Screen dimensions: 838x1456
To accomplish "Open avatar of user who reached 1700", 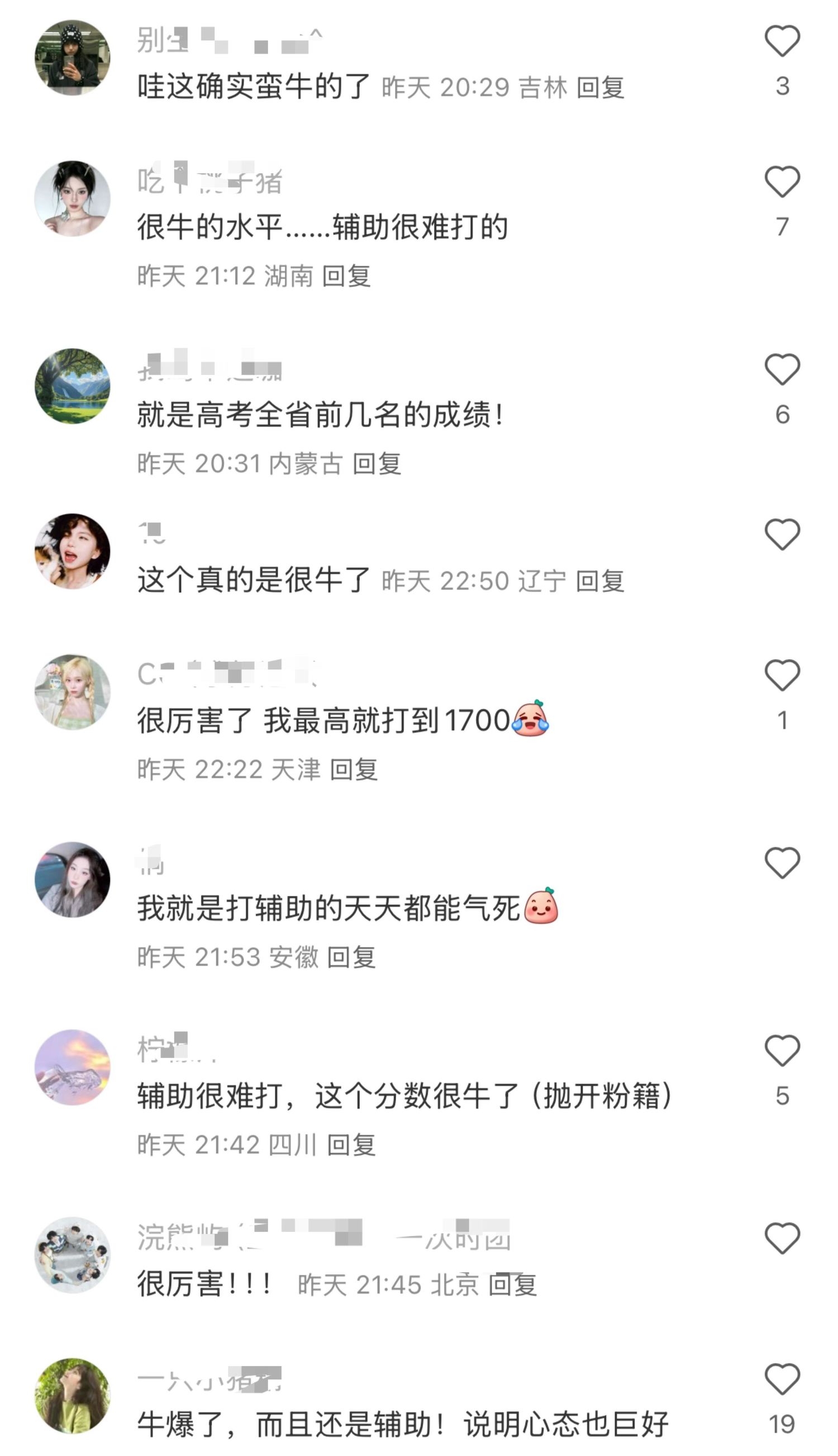I will (x=73, y=692).
